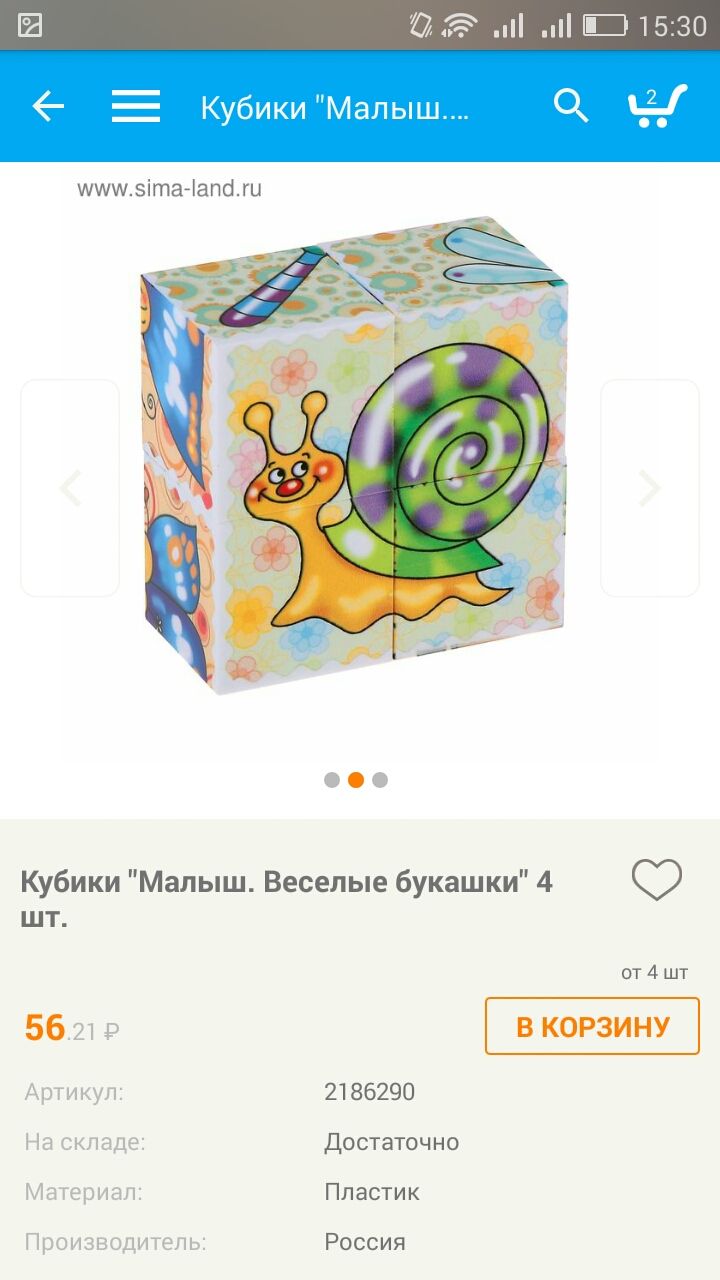This screenshot has width=720, height=1280.
Task: Select the first photo indicator dot
Action: [332, 780]
